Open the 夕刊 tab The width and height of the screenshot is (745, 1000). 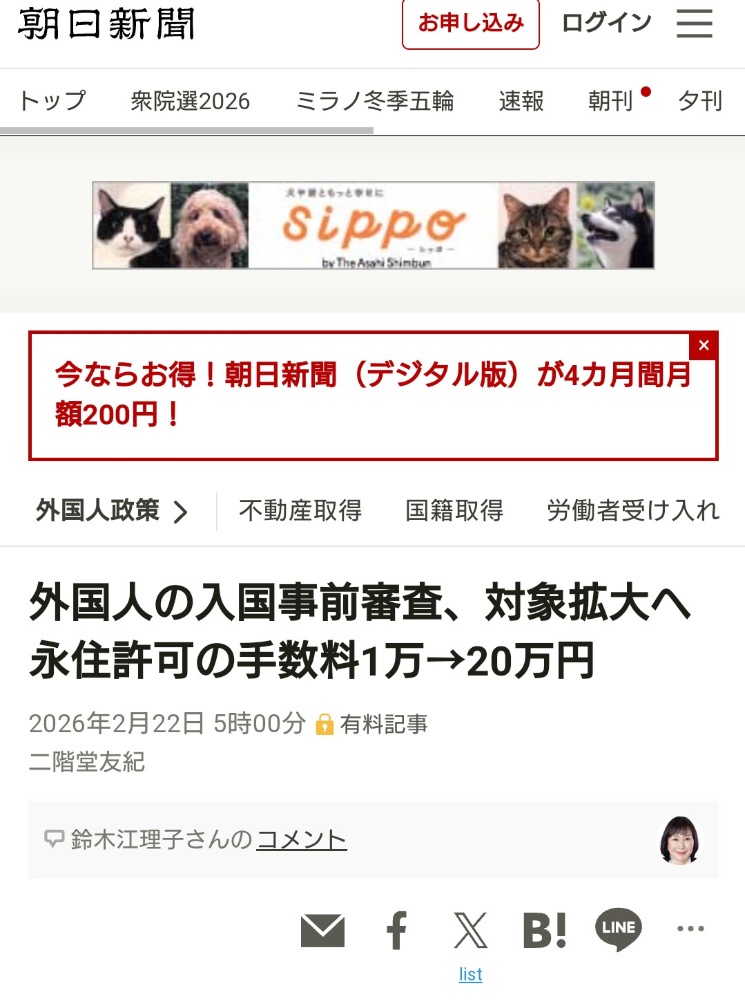(700, 101)
